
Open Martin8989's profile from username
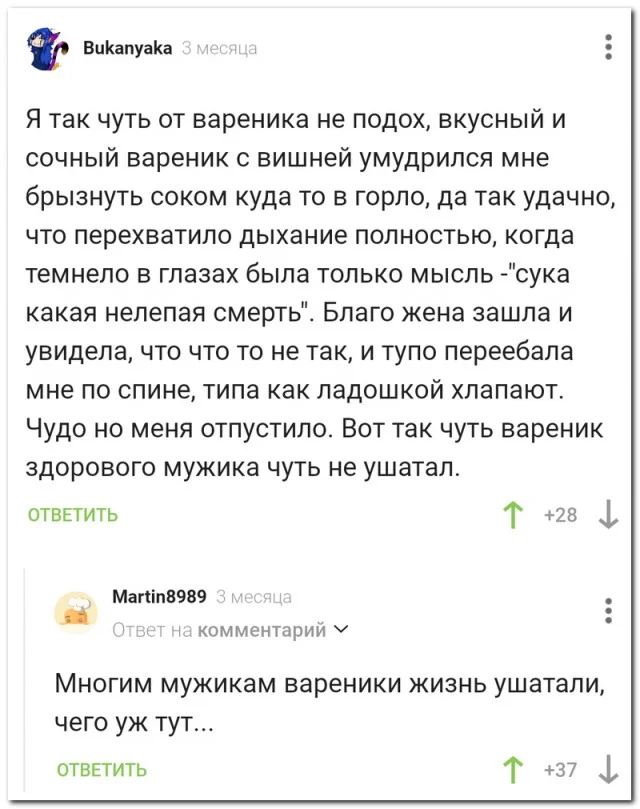pos(159,597)
